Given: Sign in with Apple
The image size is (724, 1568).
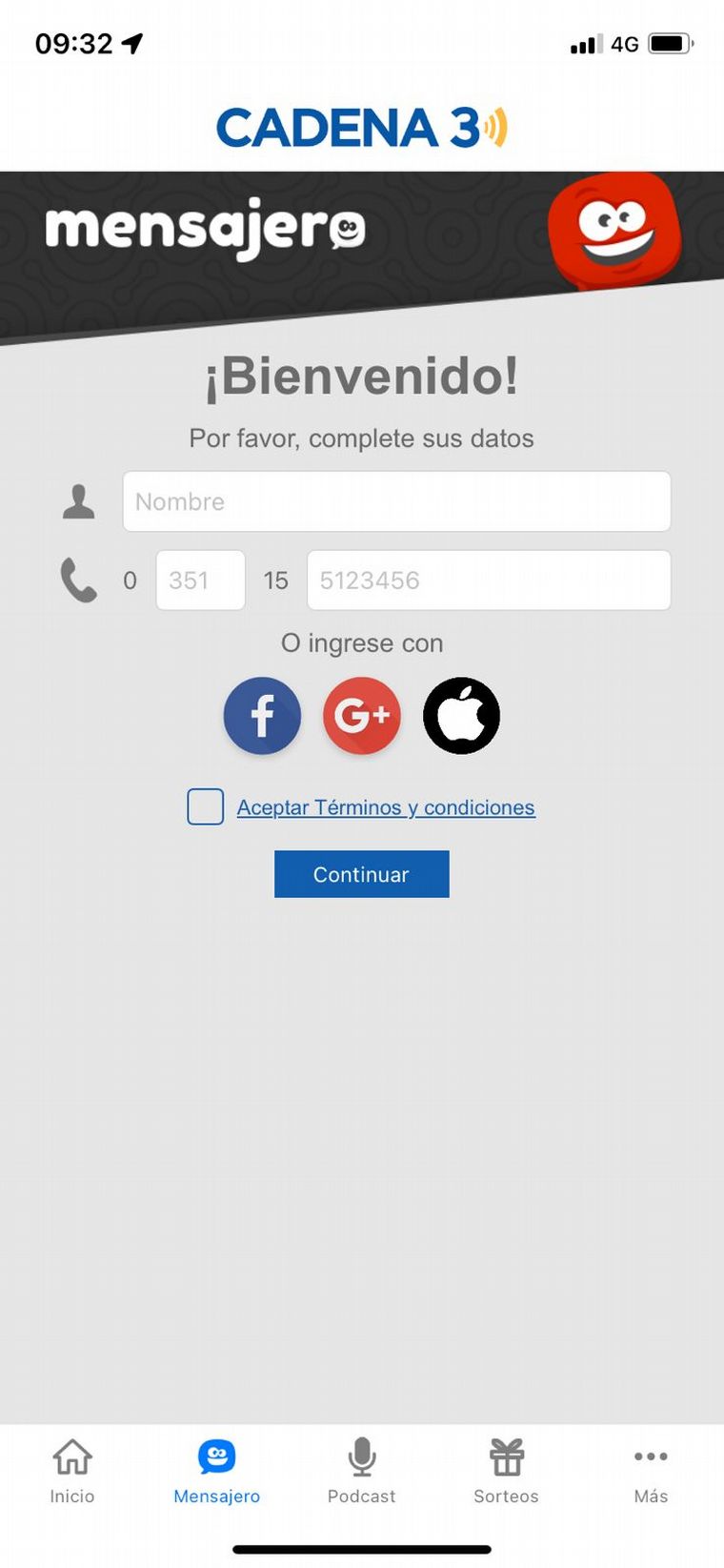Looking at the screenshot, I should [x=462, y=716].
